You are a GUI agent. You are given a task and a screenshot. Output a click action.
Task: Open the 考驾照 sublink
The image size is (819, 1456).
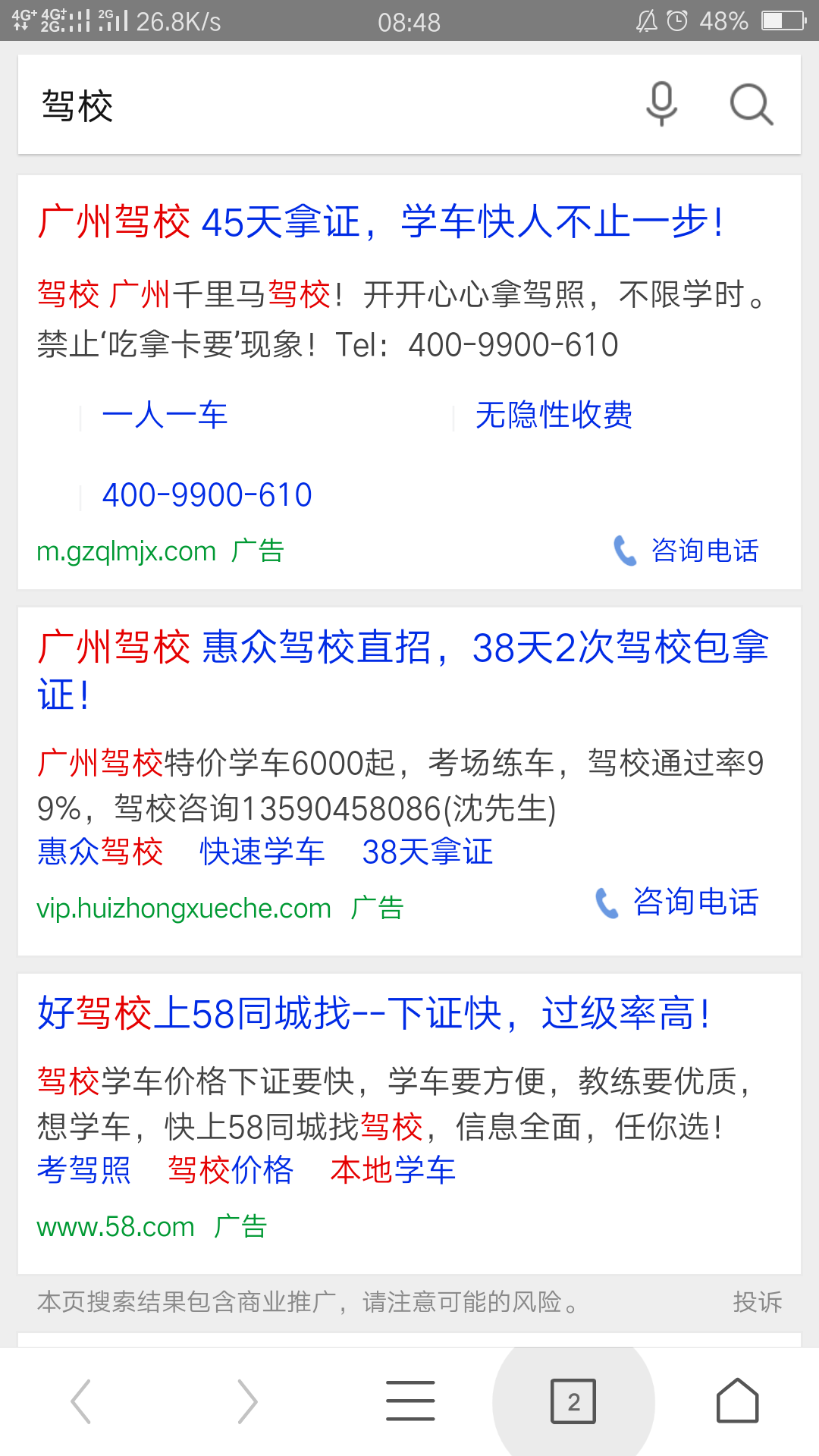[83, 1170]
